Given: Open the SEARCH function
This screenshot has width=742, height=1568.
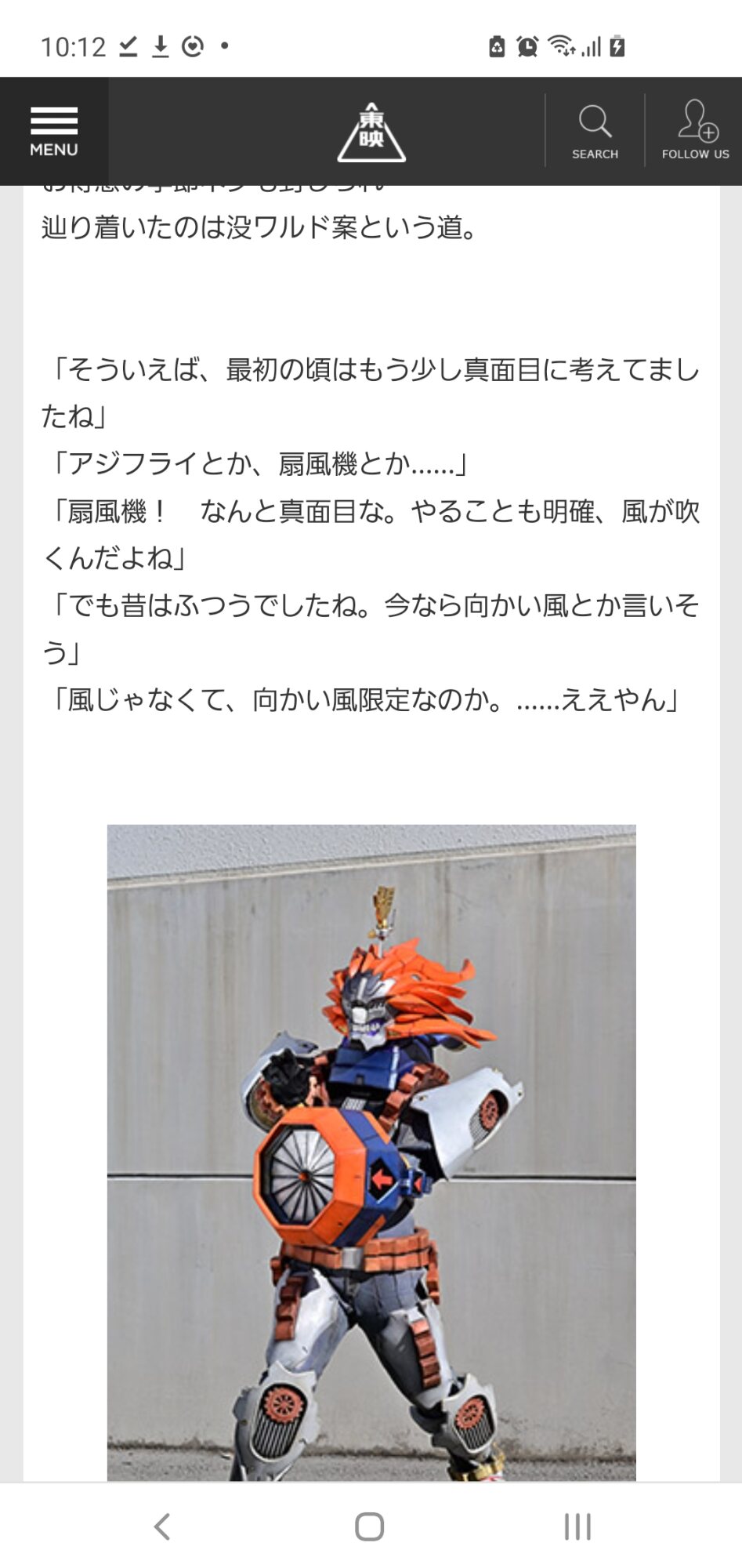Looking at the screenshot, I should click(595, 132).
